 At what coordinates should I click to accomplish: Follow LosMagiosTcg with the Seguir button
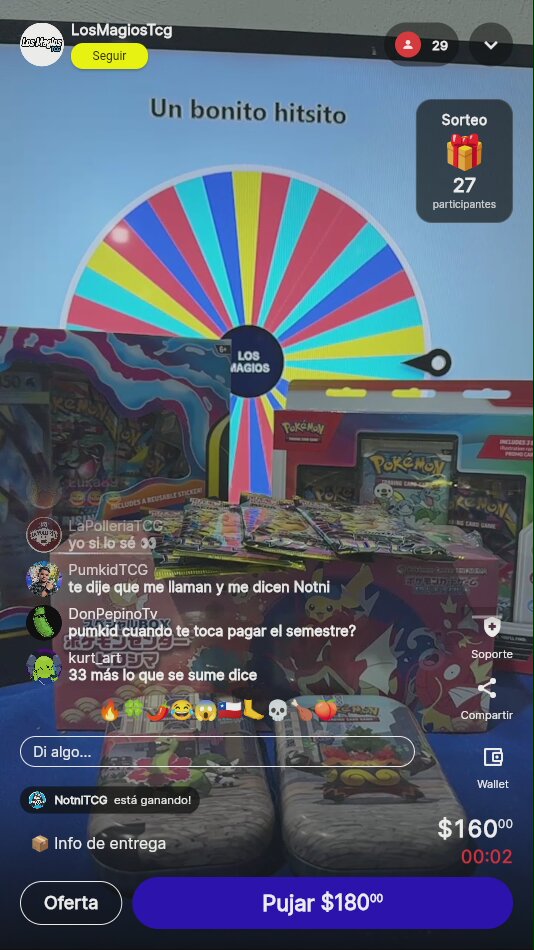click(110, 56)
